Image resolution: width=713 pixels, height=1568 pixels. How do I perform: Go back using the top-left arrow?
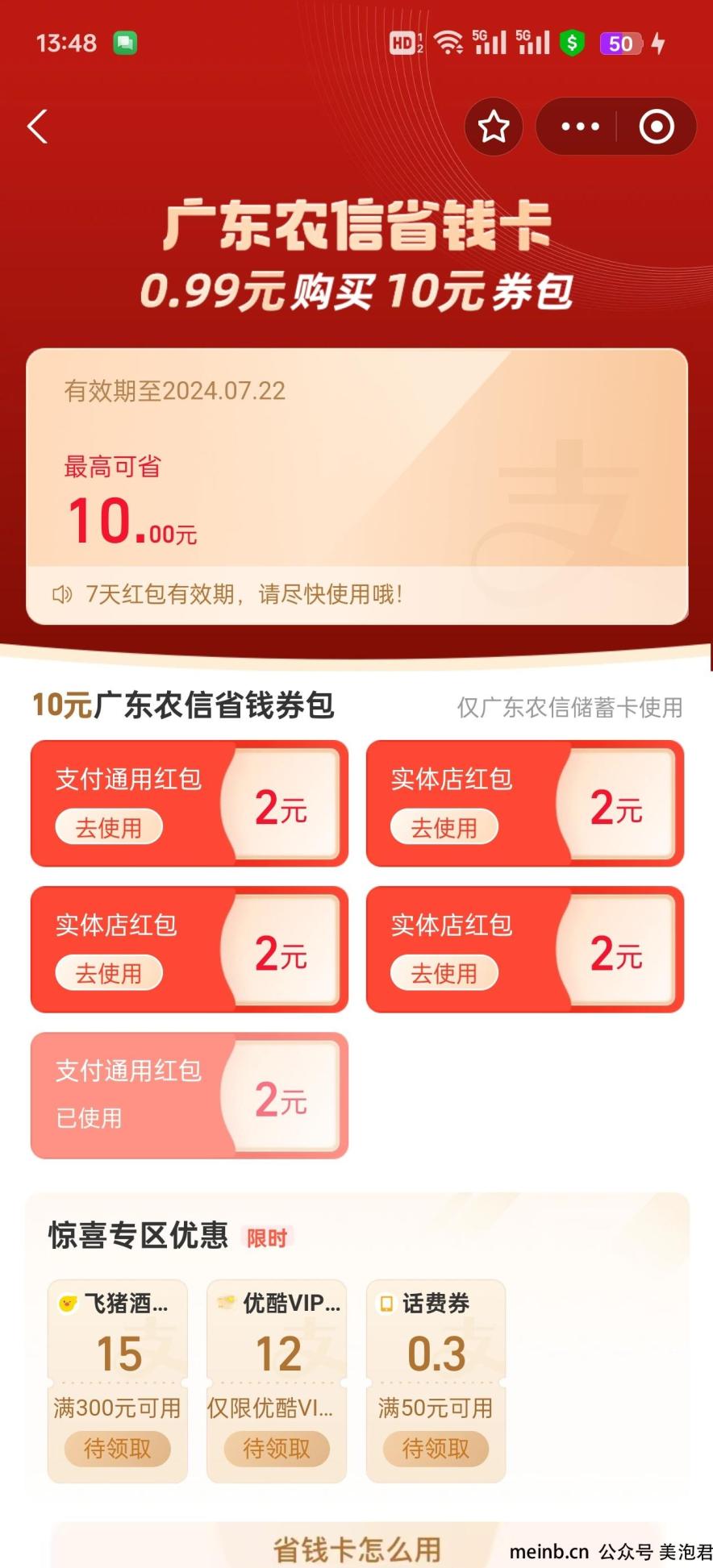pyautogui.click(x=38, y=127)
